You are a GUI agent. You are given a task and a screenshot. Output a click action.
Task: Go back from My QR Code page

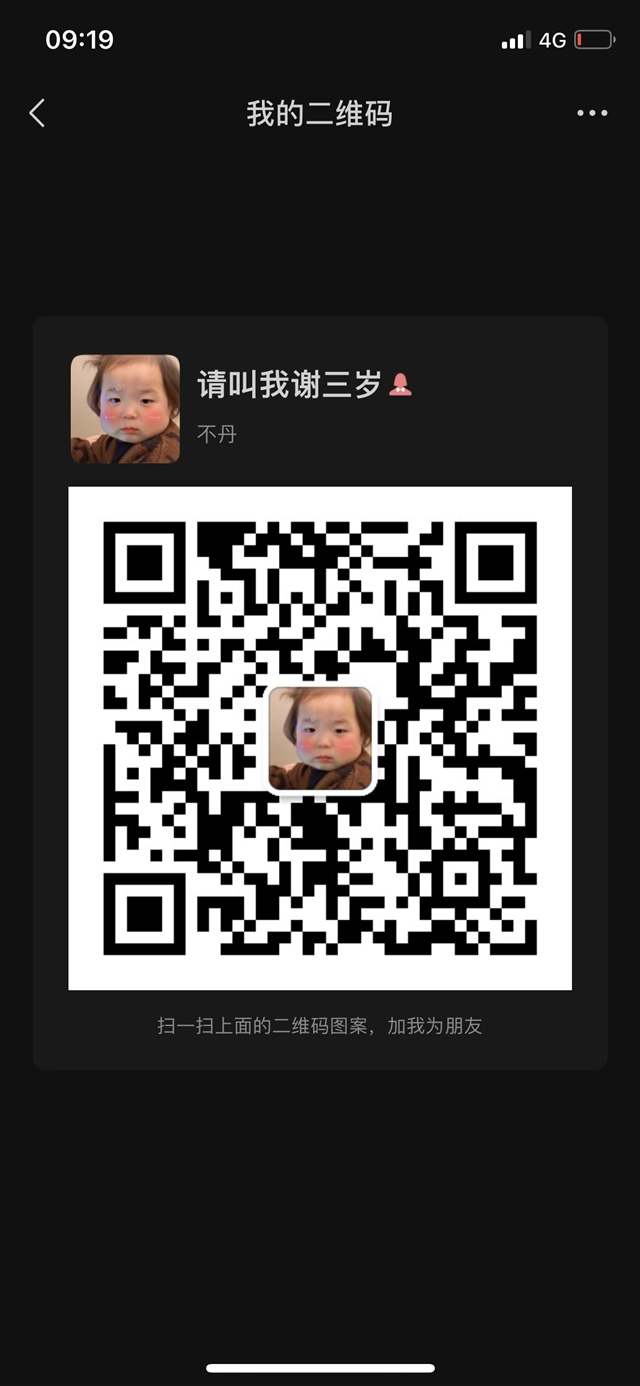pos(37,113)
